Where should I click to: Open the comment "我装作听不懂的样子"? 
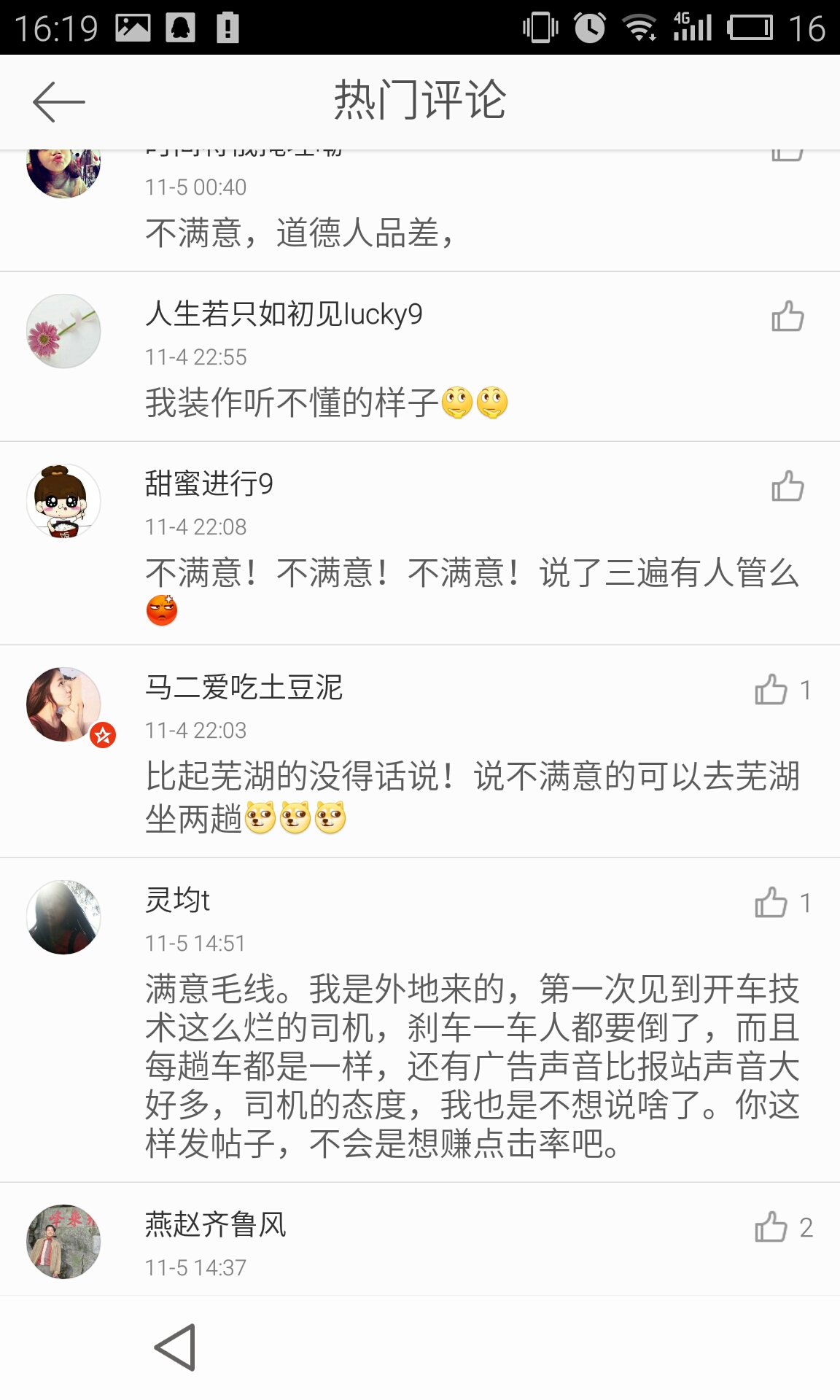292,402
